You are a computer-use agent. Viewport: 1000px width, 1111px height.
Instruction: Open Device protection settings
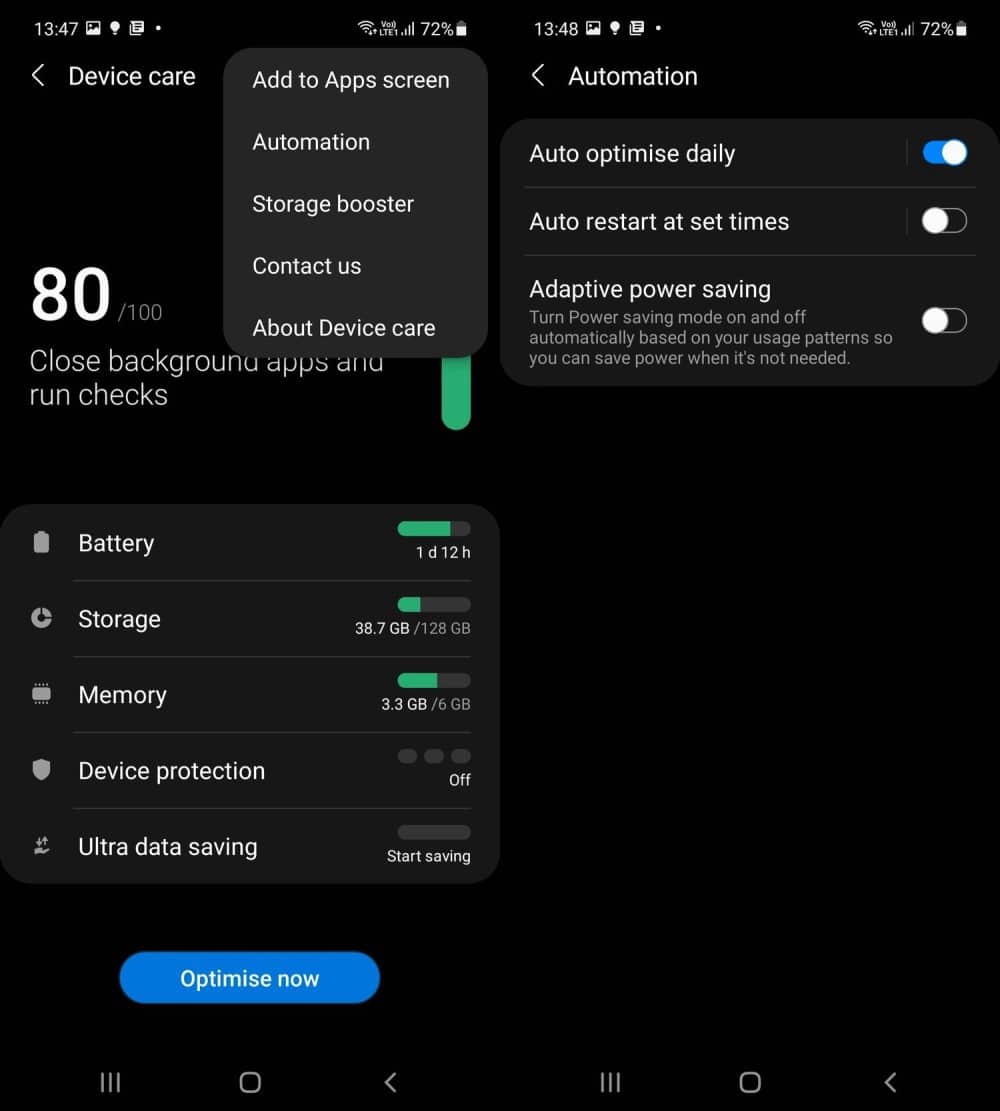tap(250, 771)
